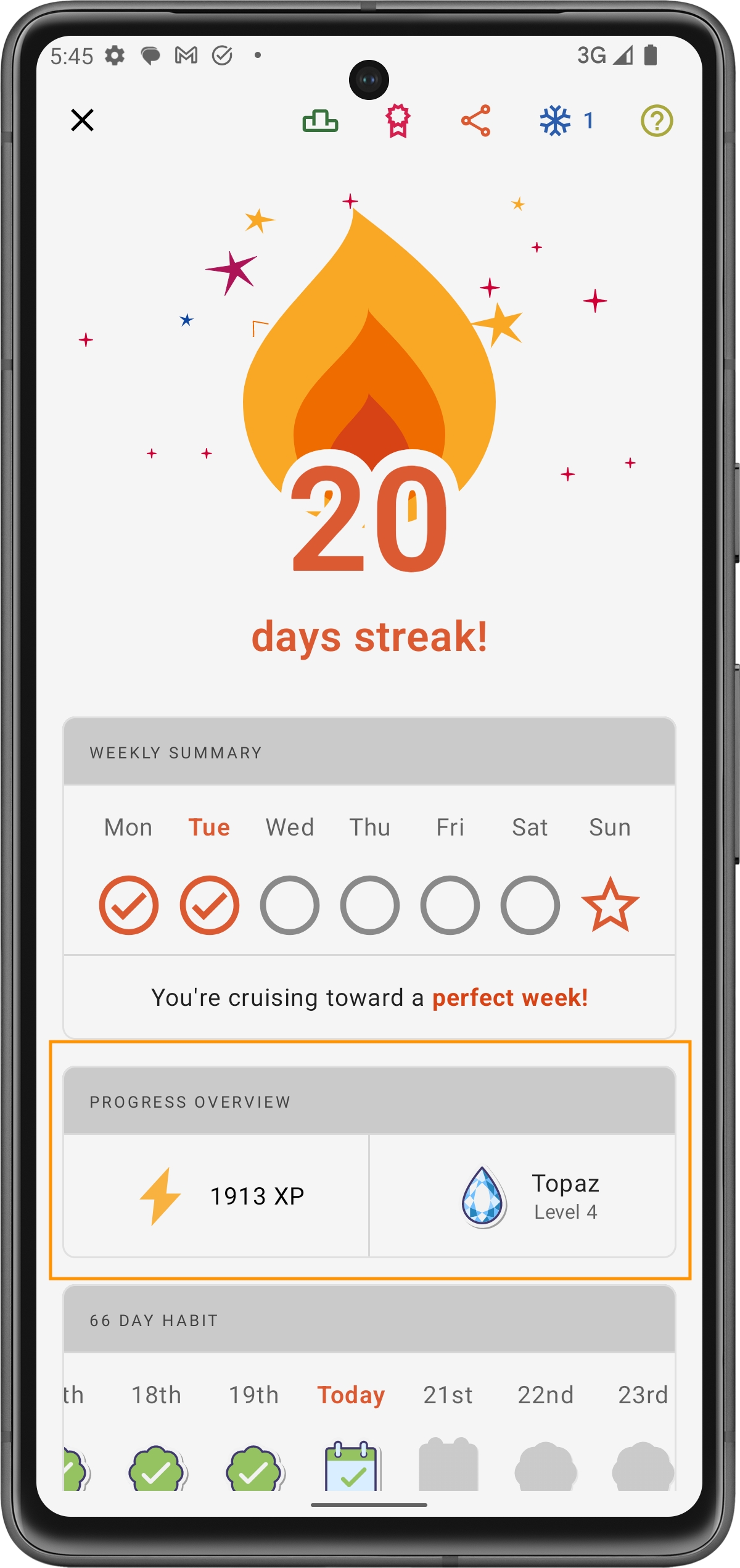
Task: Open the achievements badge icon
Action: [398, 121]
